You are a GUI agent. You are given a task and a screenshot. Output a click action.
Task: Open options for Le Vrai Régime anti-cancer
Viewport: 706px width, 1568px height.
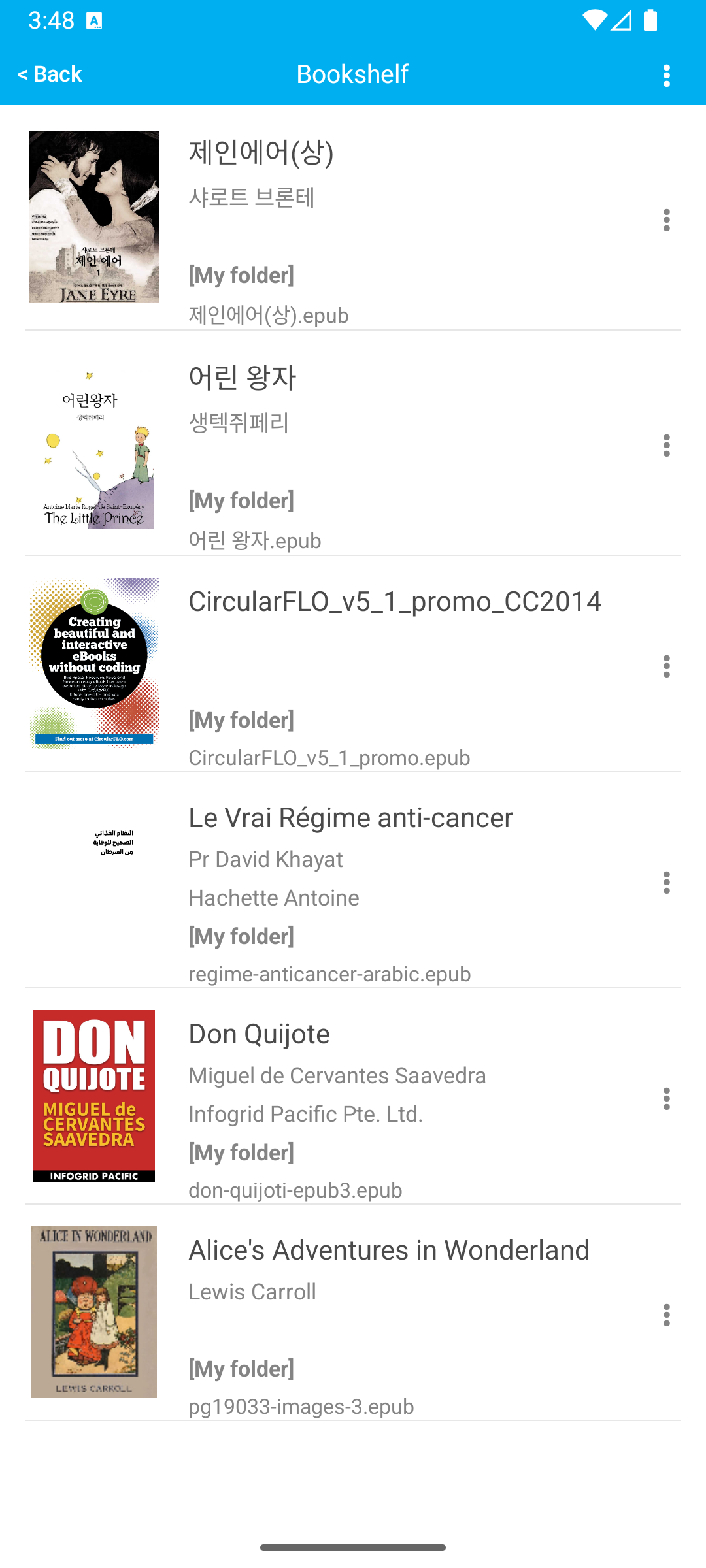[x=666, y=883]
